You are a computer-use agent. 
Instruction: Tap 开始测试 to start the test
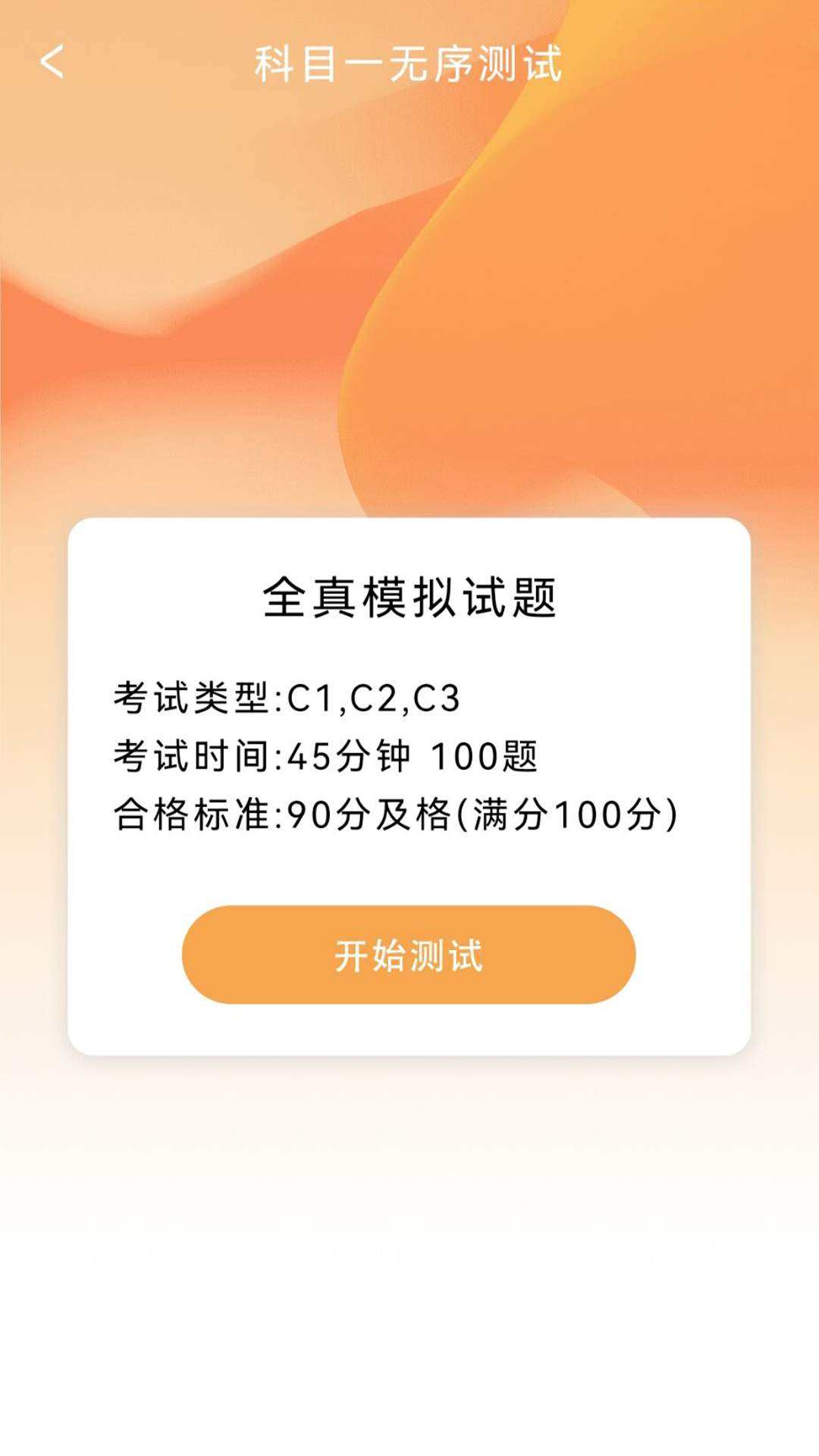[x=409, y=954]
